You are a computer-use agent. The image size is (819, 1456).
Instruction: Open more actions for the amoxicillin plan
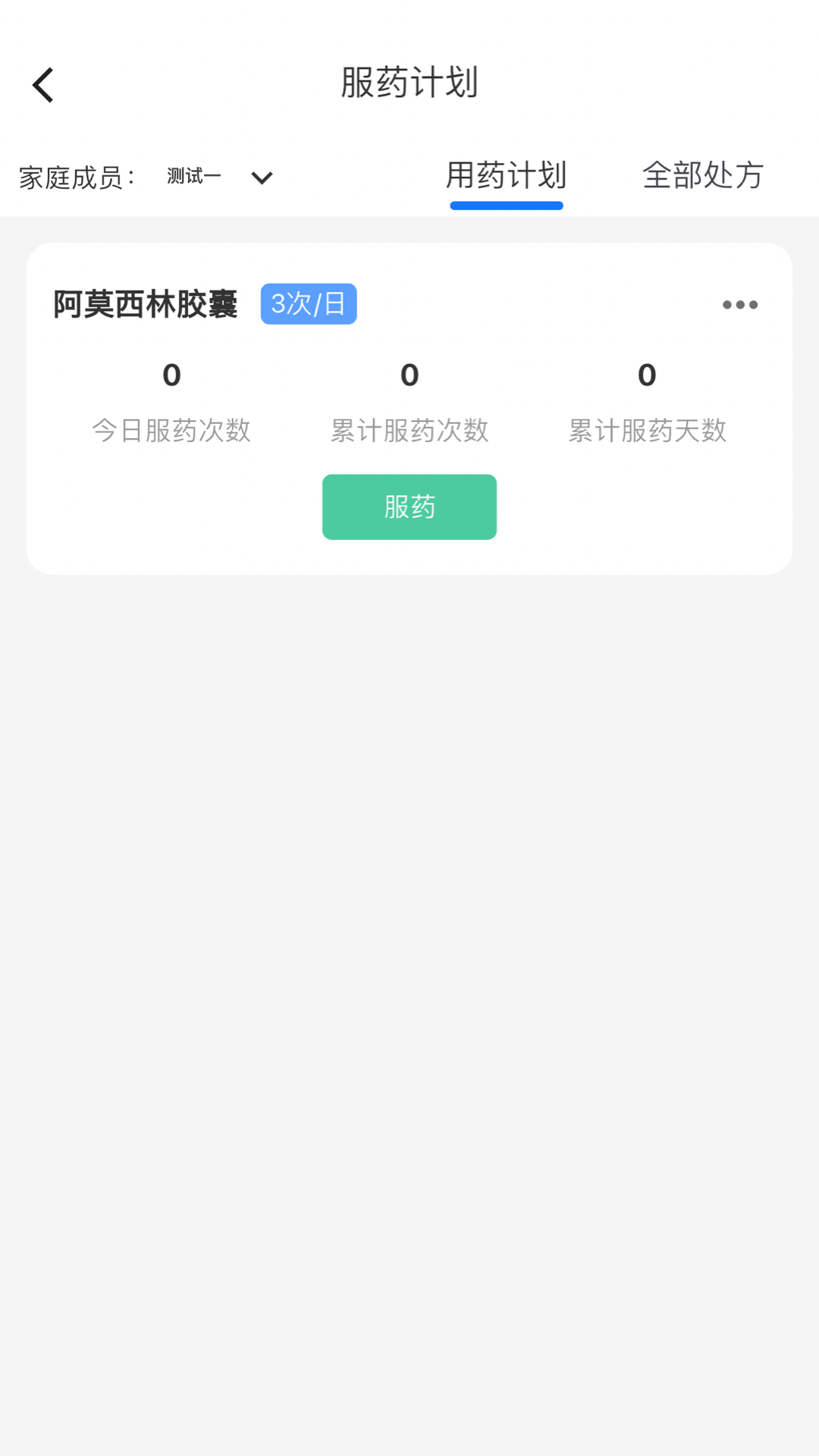coord(740,304)
